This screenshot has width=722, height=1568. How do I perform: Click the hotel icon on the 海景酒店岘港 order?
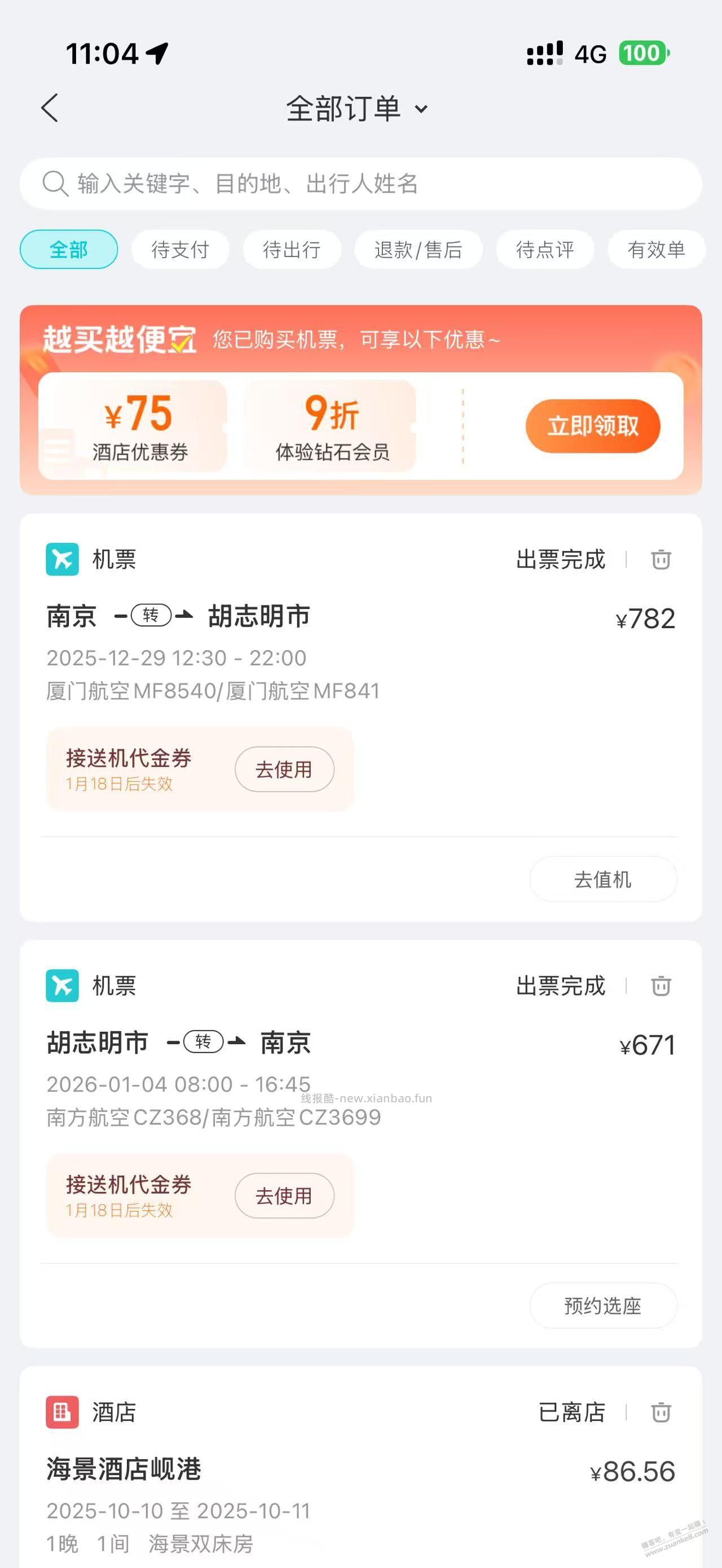pos(63,1412)
